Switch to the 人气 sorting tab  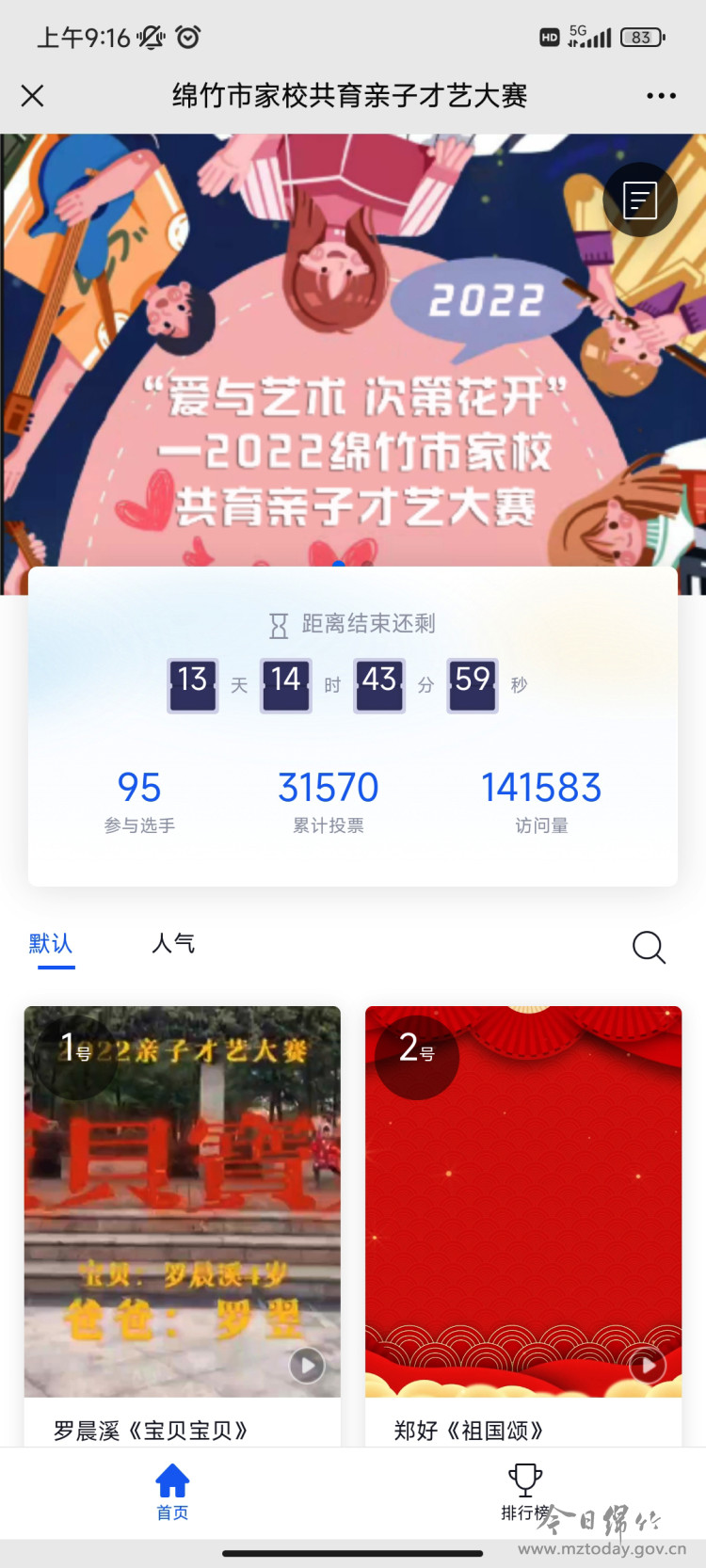173,944
